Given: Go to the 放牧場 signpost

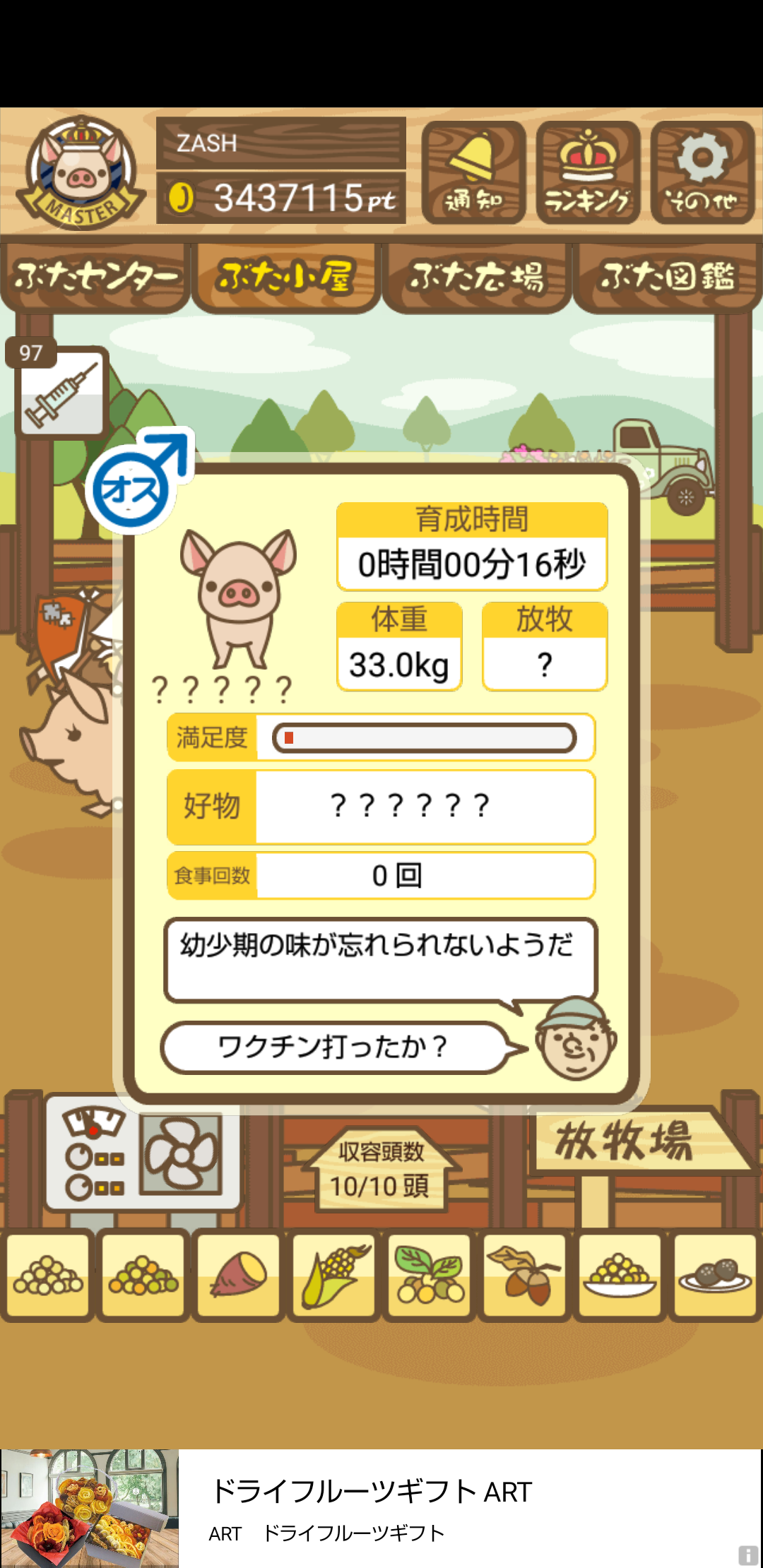Looking at the screenshot, I should 636,1140.
